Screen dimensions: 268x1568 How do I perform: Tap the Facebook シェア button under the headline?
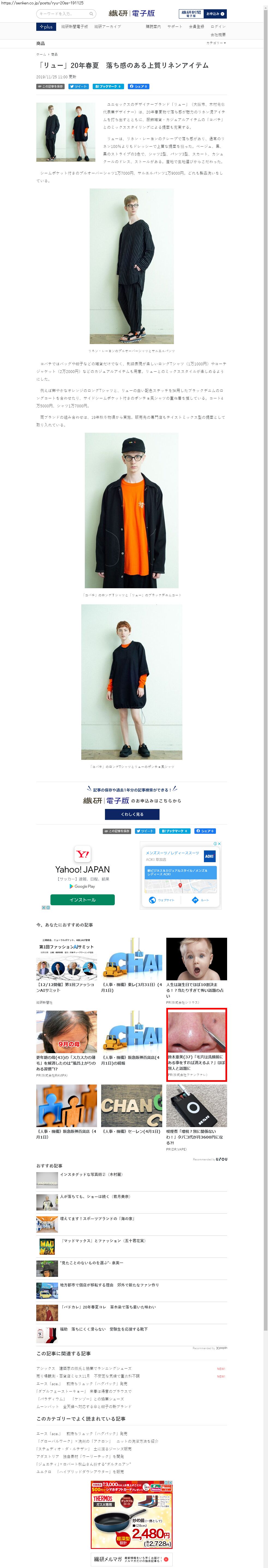click(x=138, y=86)
